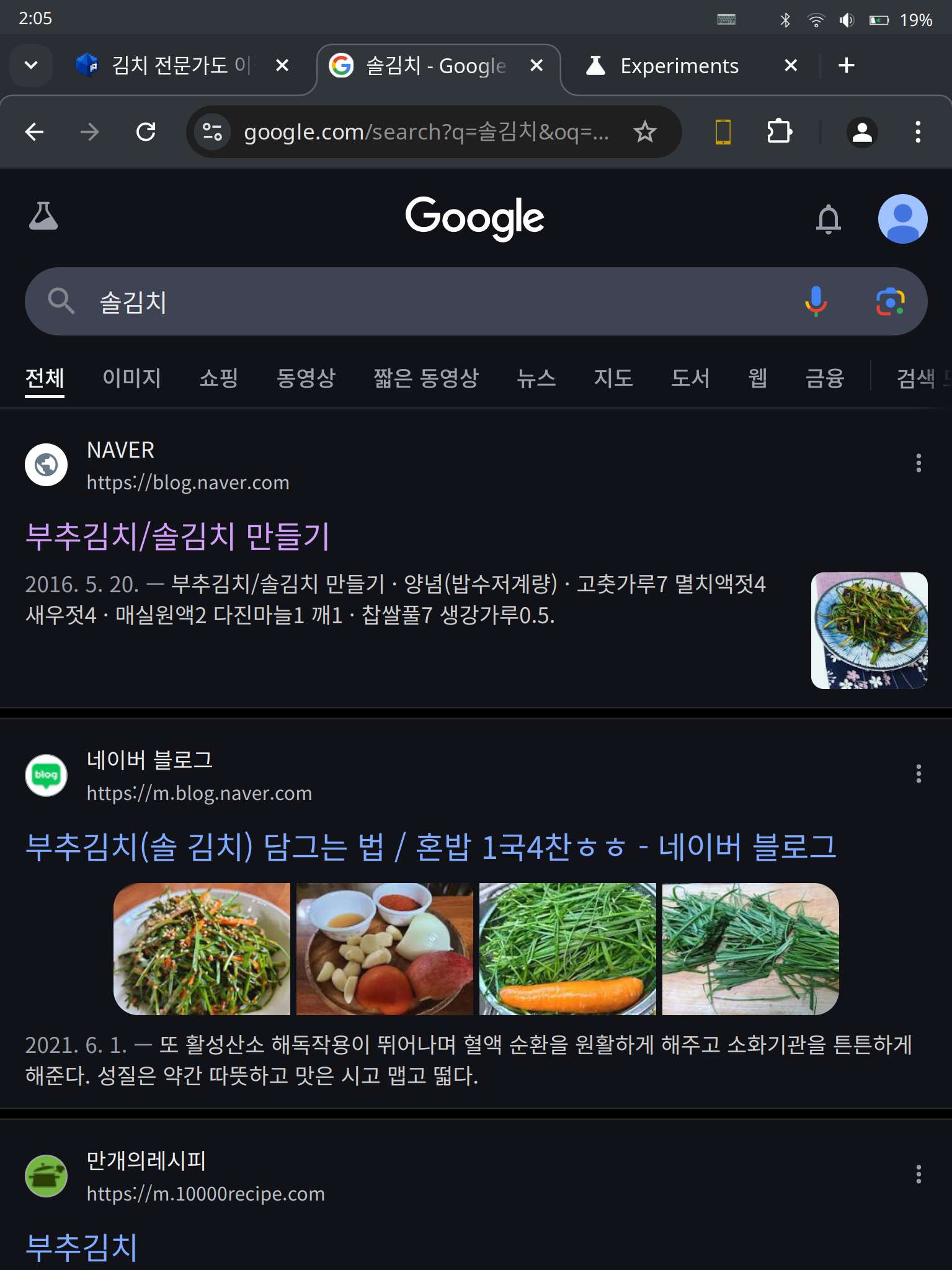Search by image with Google Lens
The height and width of the screenshot is (1270, 952).
tap(890, 301)
